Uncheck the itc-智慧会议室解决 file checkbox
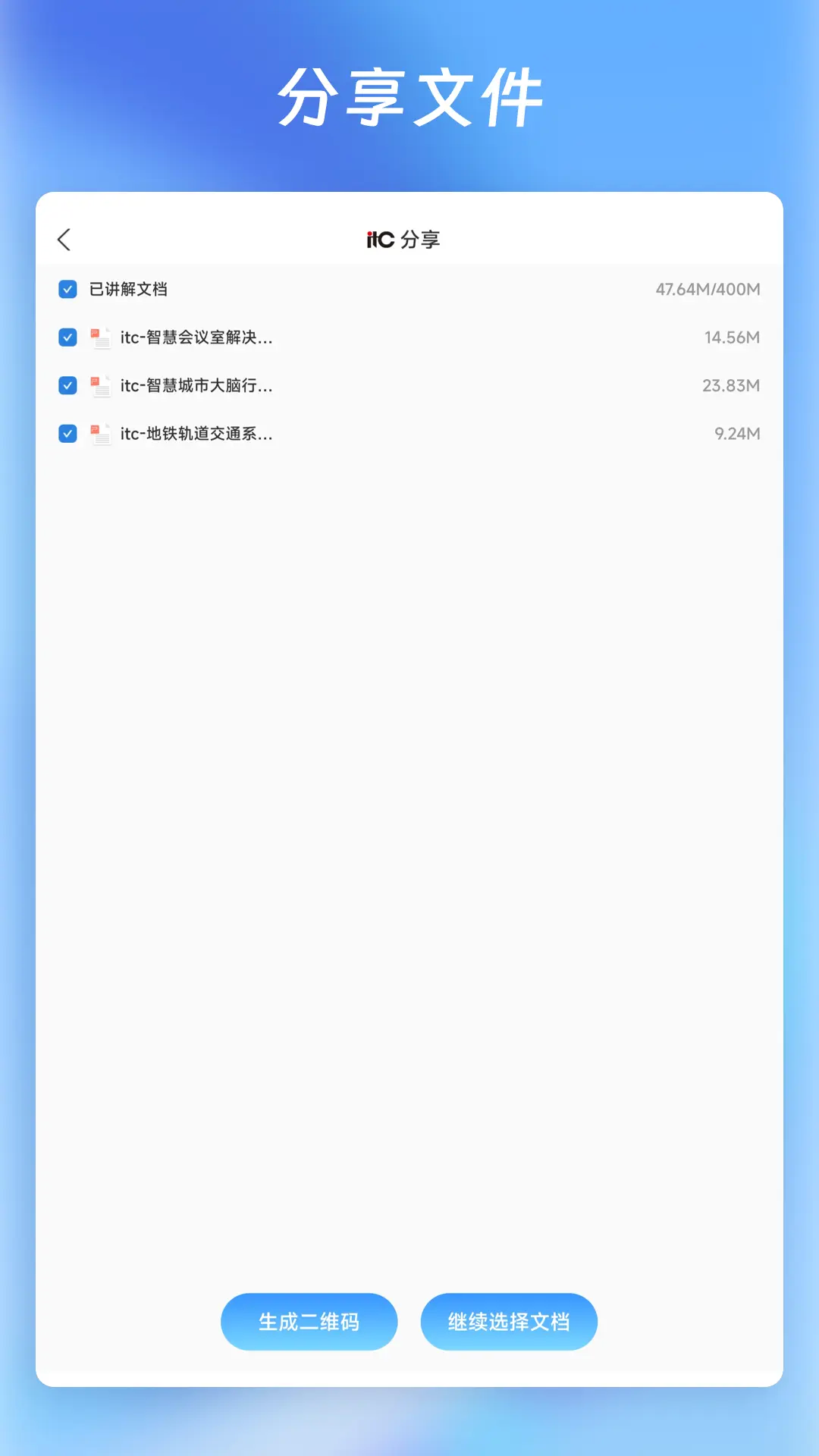This screenshot has width=819, height=1456. (67, 337)
